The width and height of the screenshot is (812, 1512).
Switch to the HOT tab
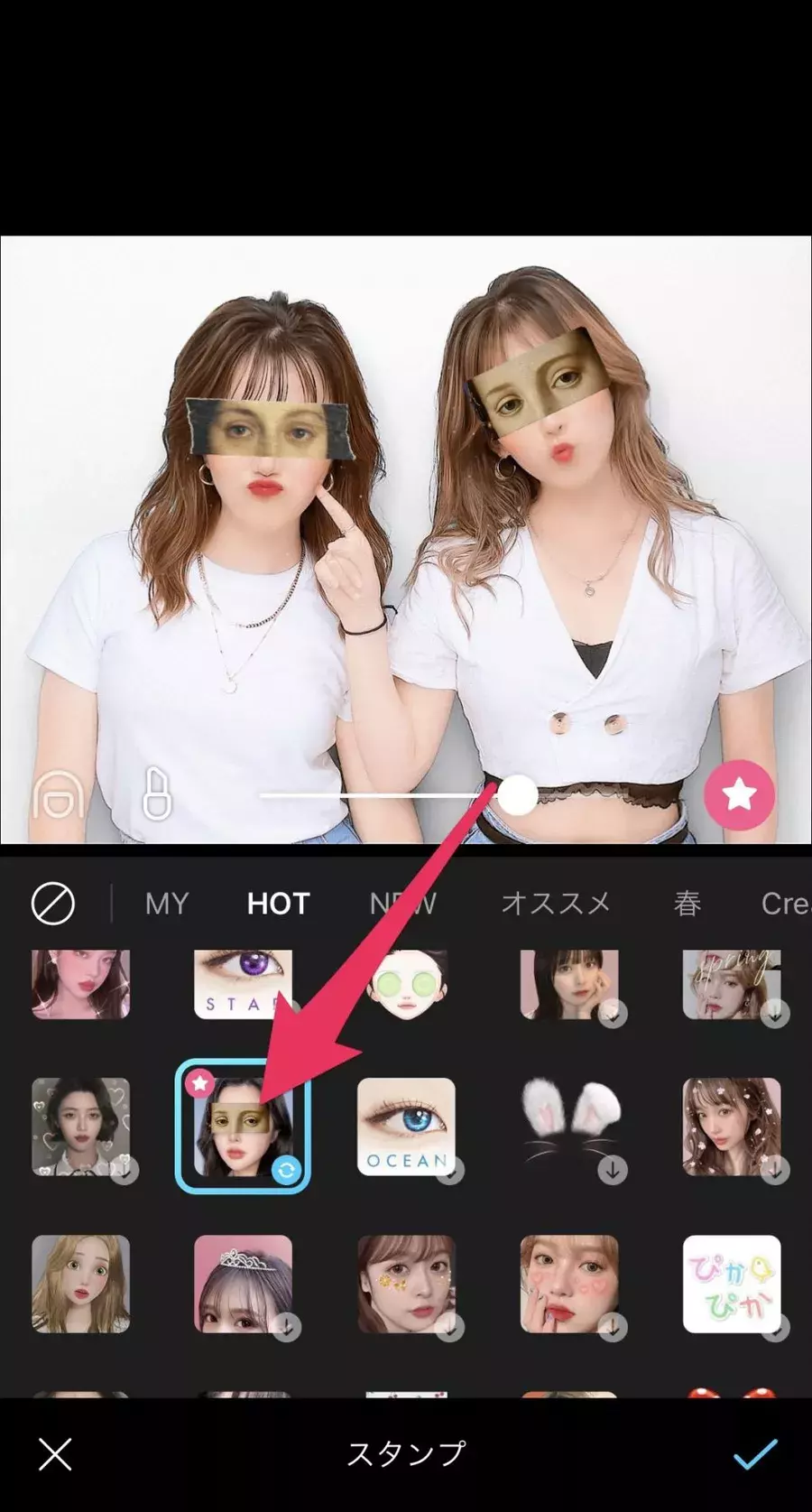[278, 904]
